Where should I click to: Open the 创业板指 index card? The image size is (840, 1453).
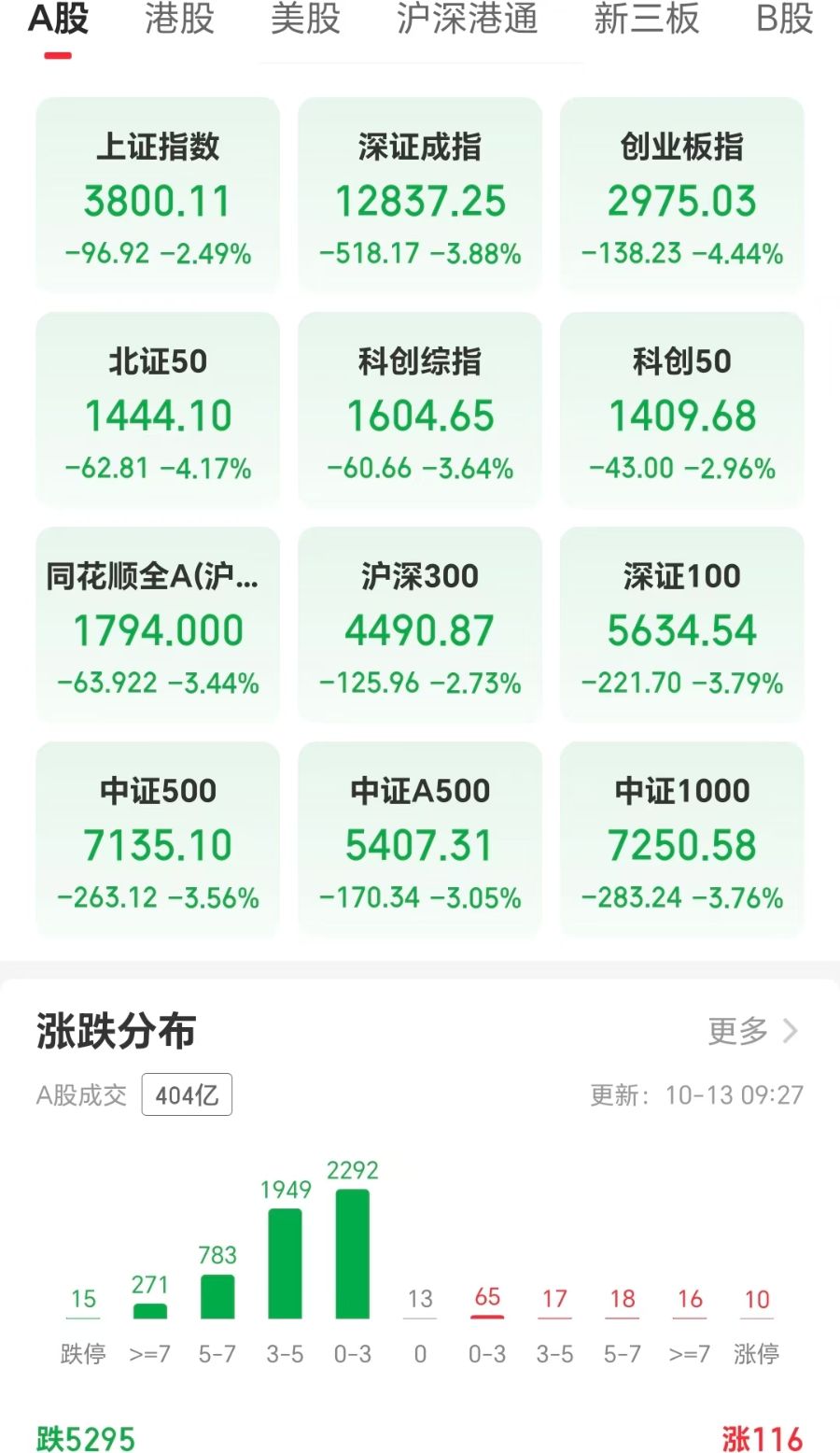click(x=682, y=196)
